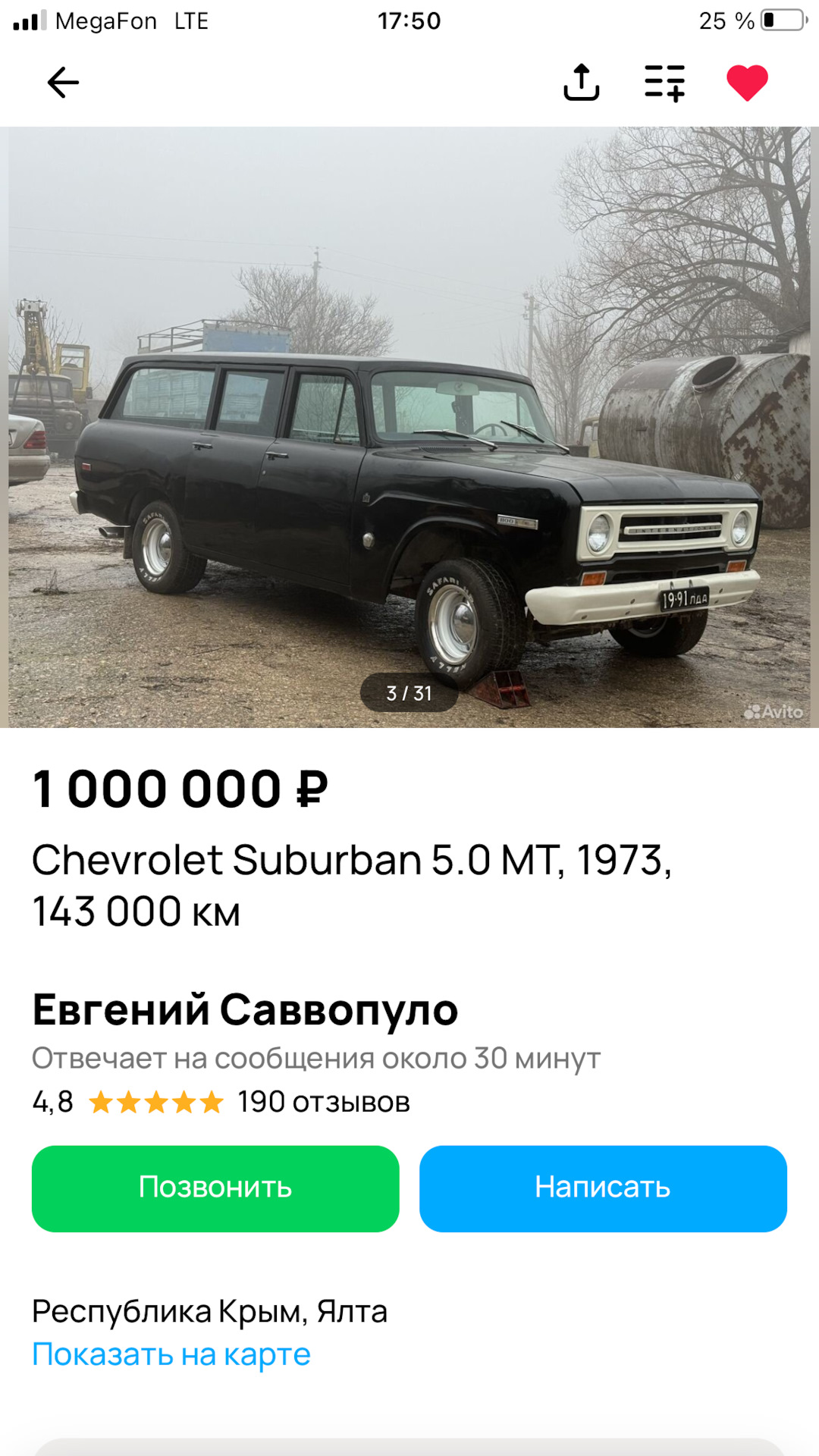Message the seller with Написать

click(x=603, y=1188)
